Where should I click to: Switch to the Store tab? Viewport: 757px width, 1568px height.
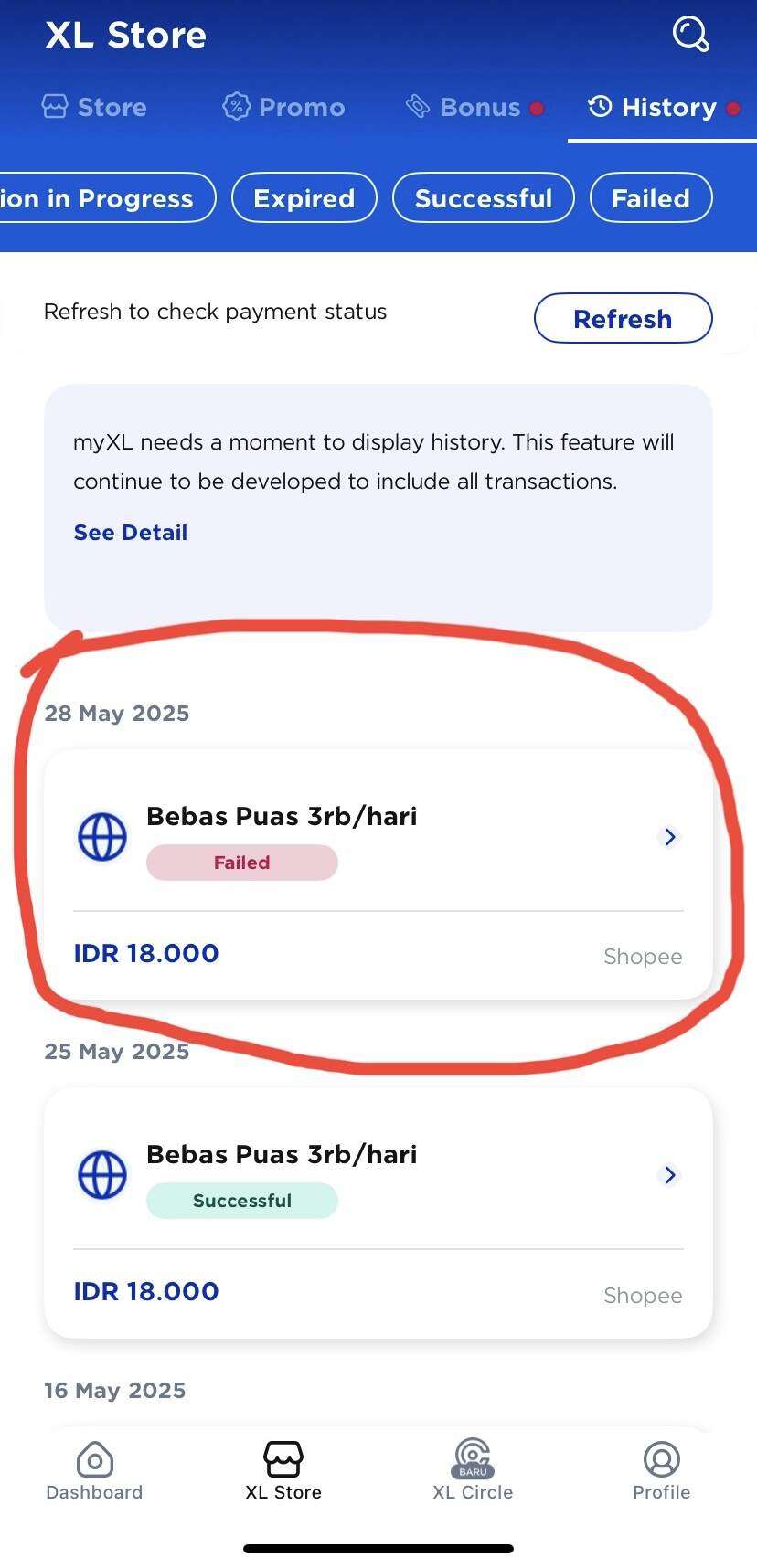94,107
